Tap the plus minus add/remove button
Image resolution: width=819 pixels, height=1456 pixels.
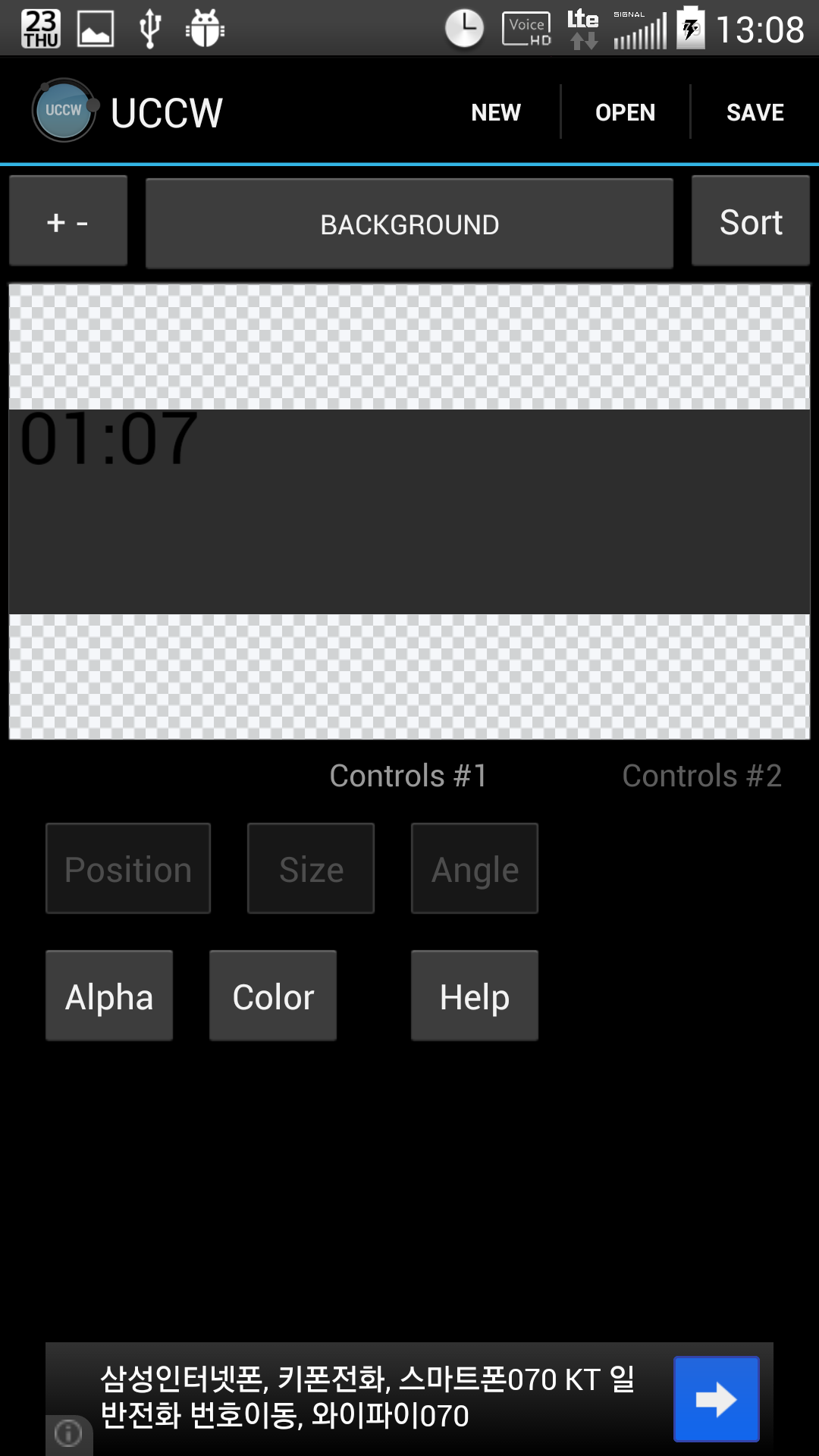(68, 221)
